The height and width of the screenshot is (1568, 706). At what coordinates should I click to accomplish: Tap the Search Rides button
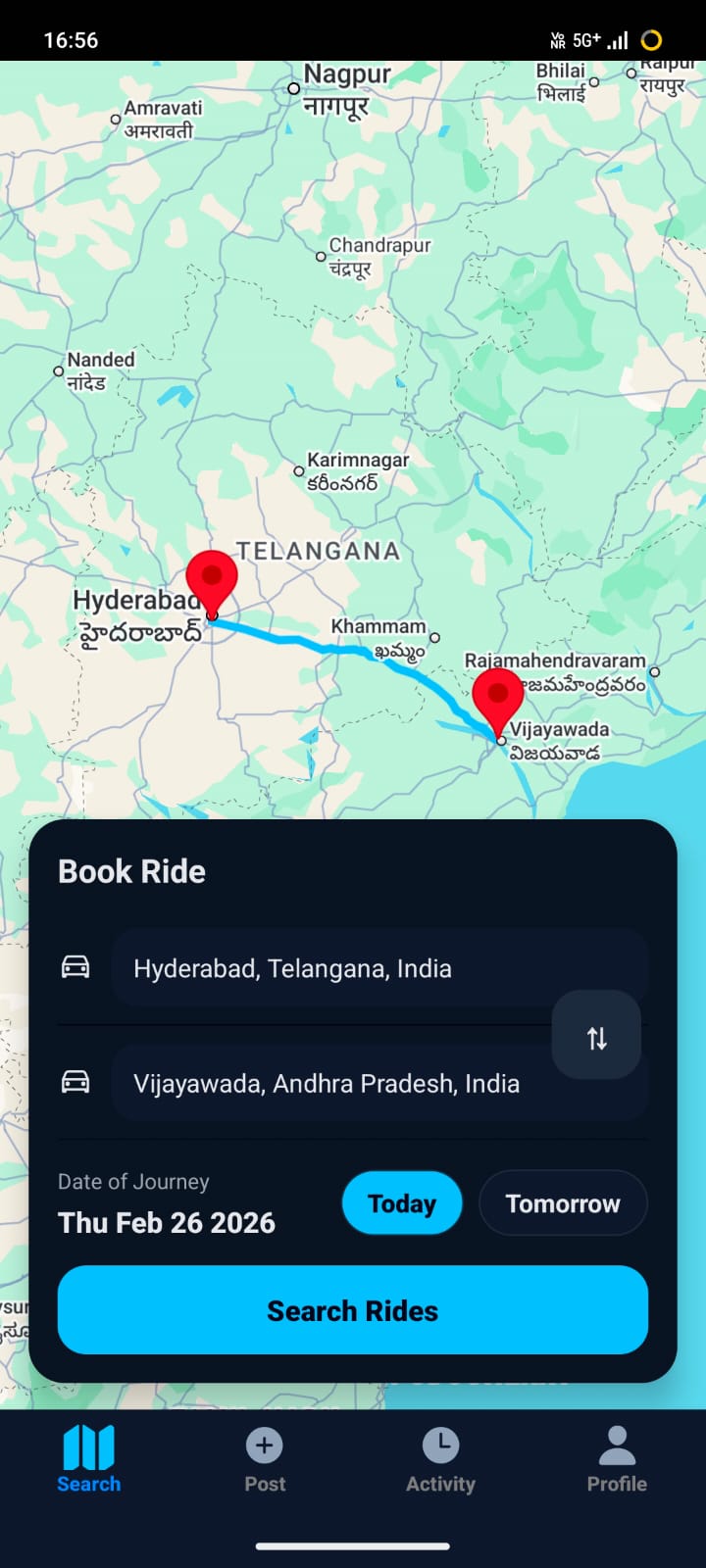coord(353,1310)
